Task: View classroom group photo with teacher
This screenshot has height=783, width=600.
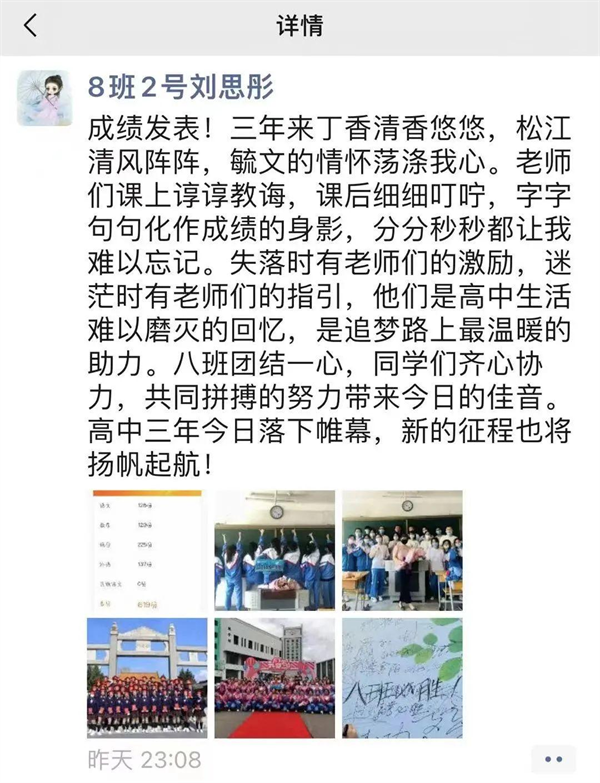Action: [x=402, y=550]
